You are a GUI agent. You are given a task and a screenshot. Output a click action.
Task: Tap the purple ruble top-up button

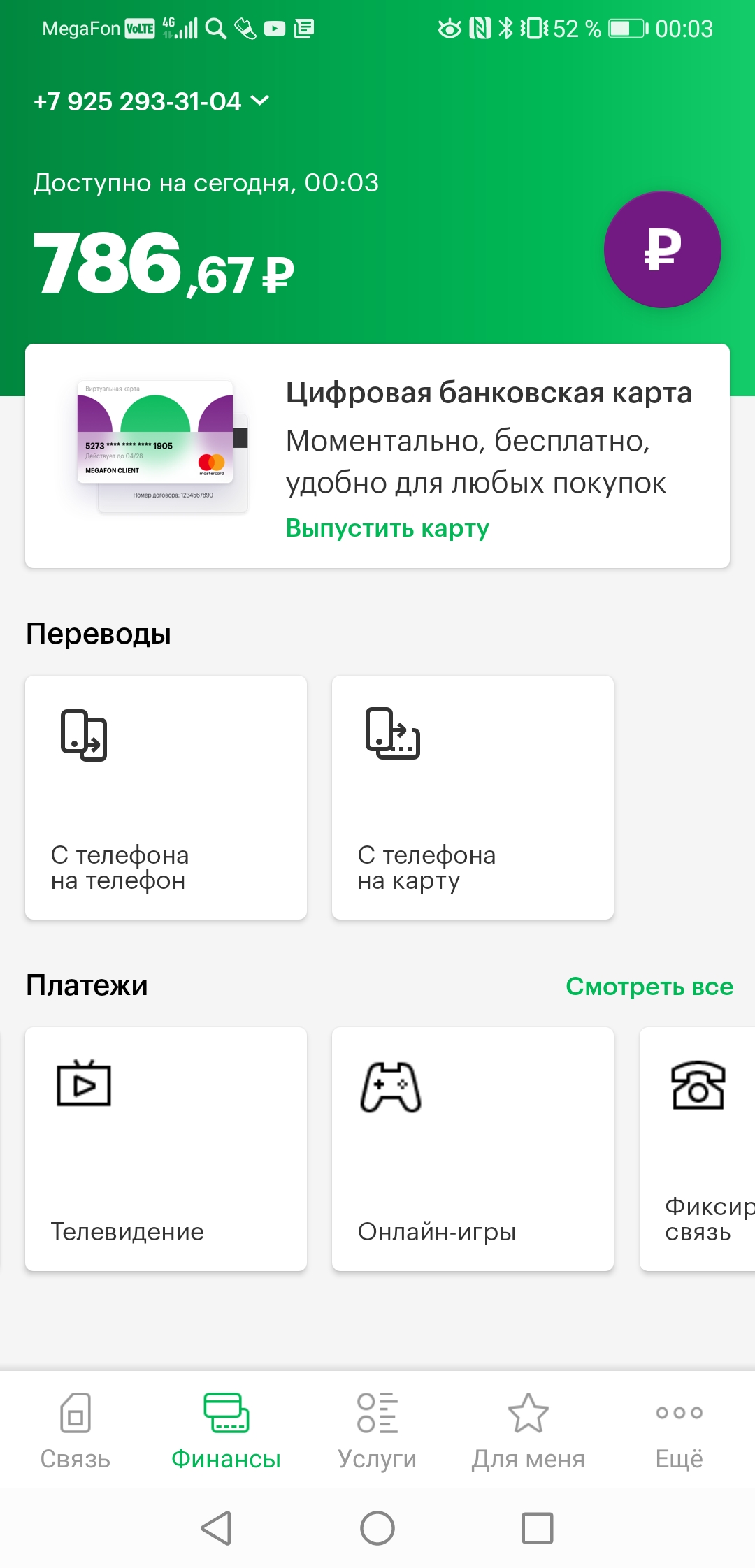pyautogui.click(x=662, y=249)
